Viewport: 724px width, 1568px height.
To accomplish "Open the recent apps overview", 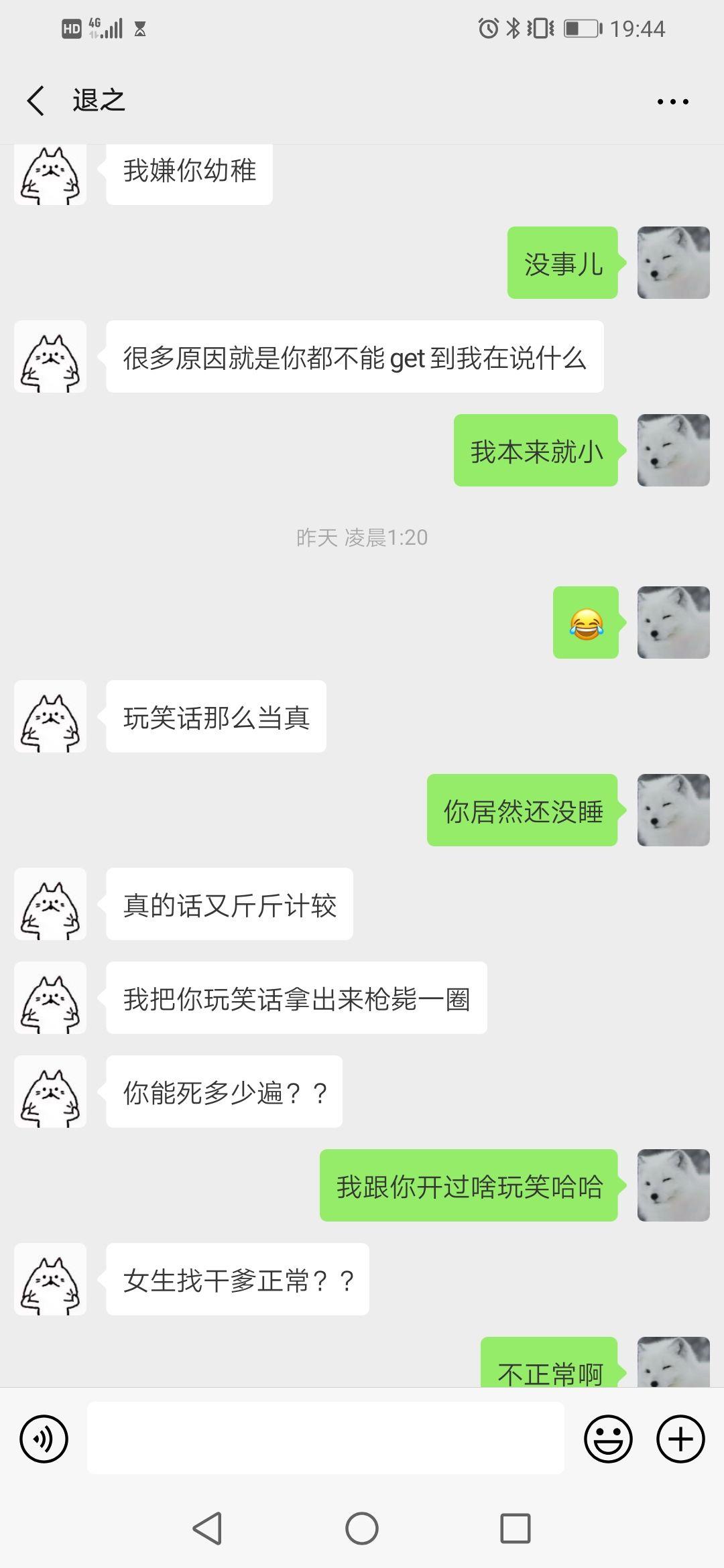I will click(x=516, y=1528).
